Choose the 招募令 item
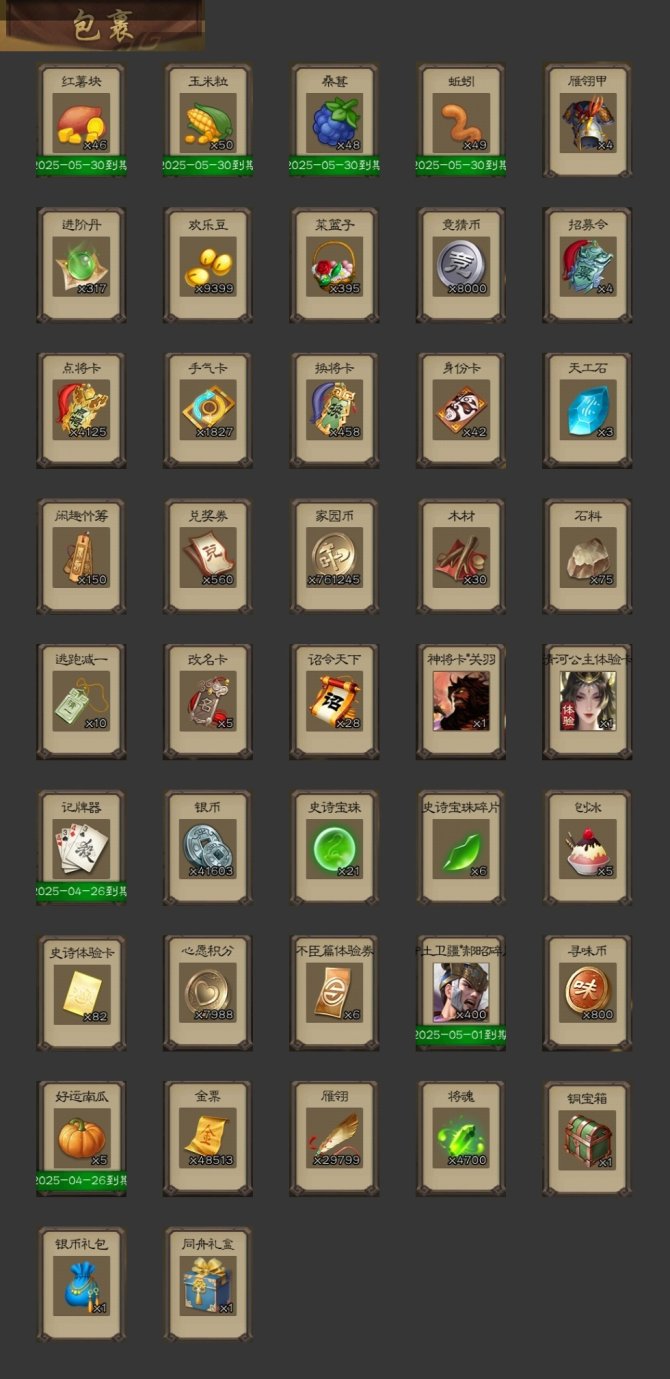 pos(588,266)
